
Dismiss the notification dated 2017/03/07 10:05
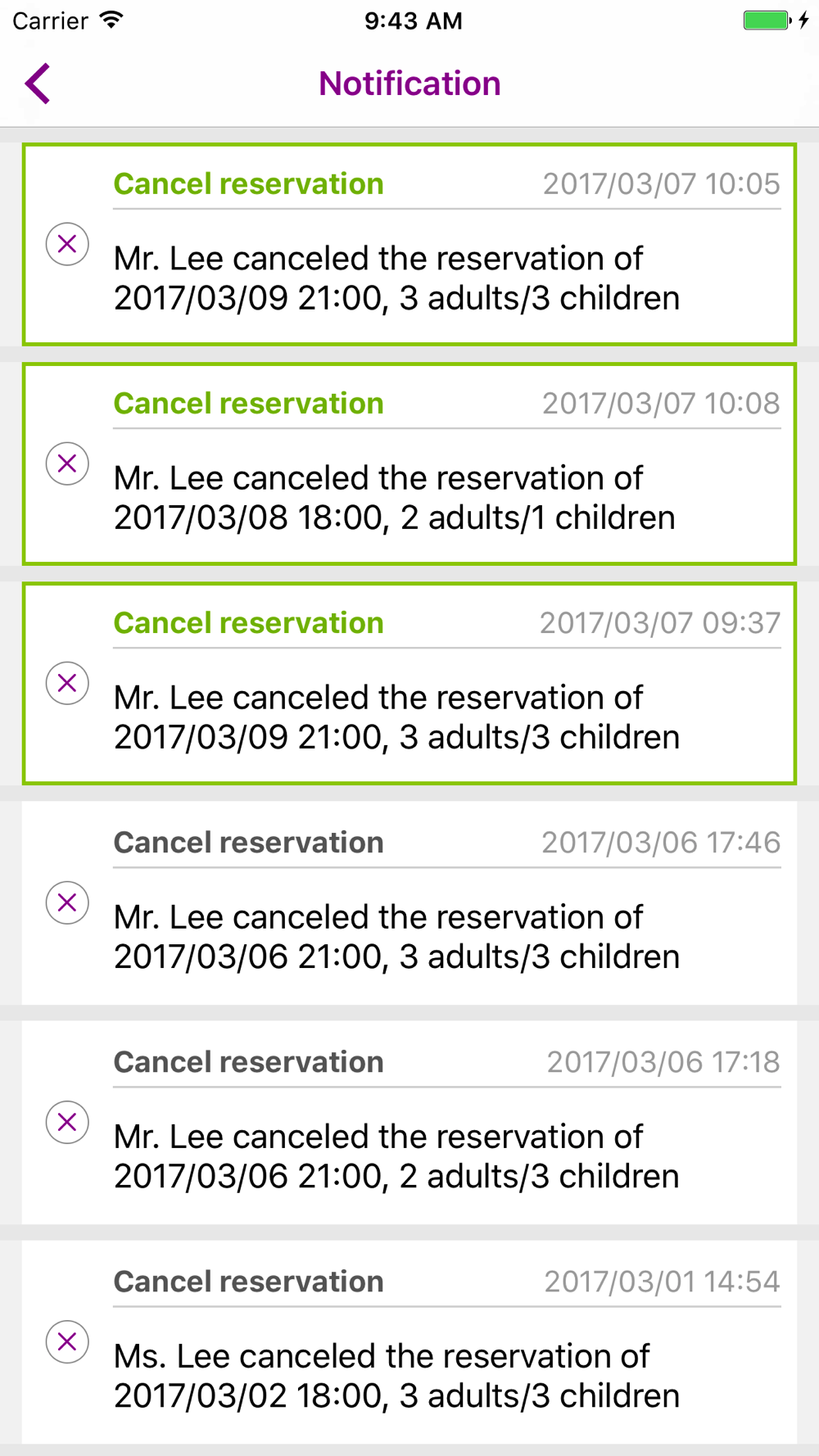67,244
